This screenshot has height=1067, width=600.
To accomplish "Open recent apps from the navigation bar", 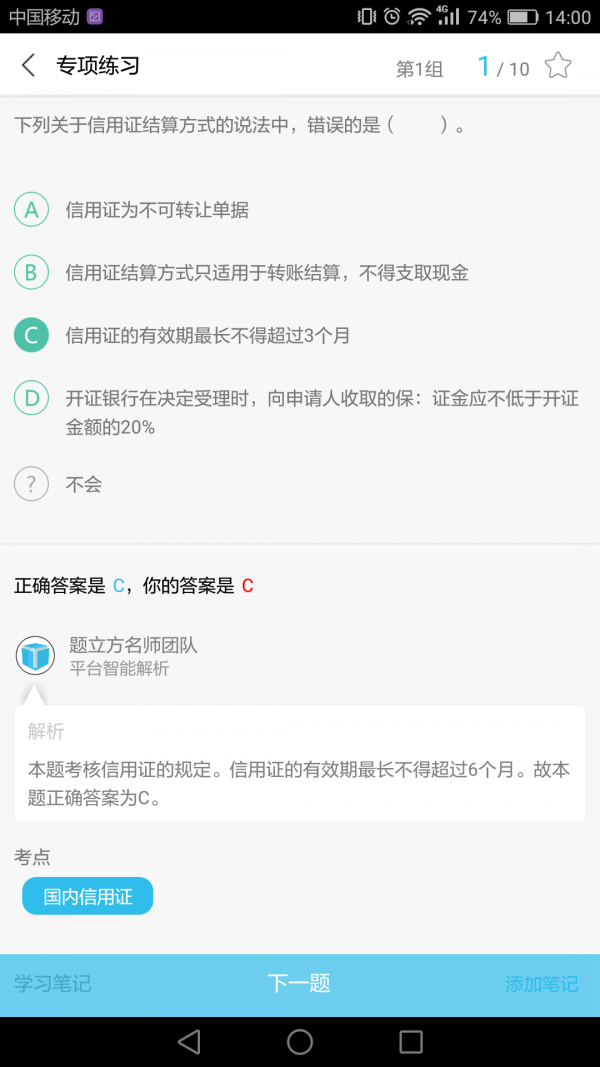I will [x=411, y=1042].
